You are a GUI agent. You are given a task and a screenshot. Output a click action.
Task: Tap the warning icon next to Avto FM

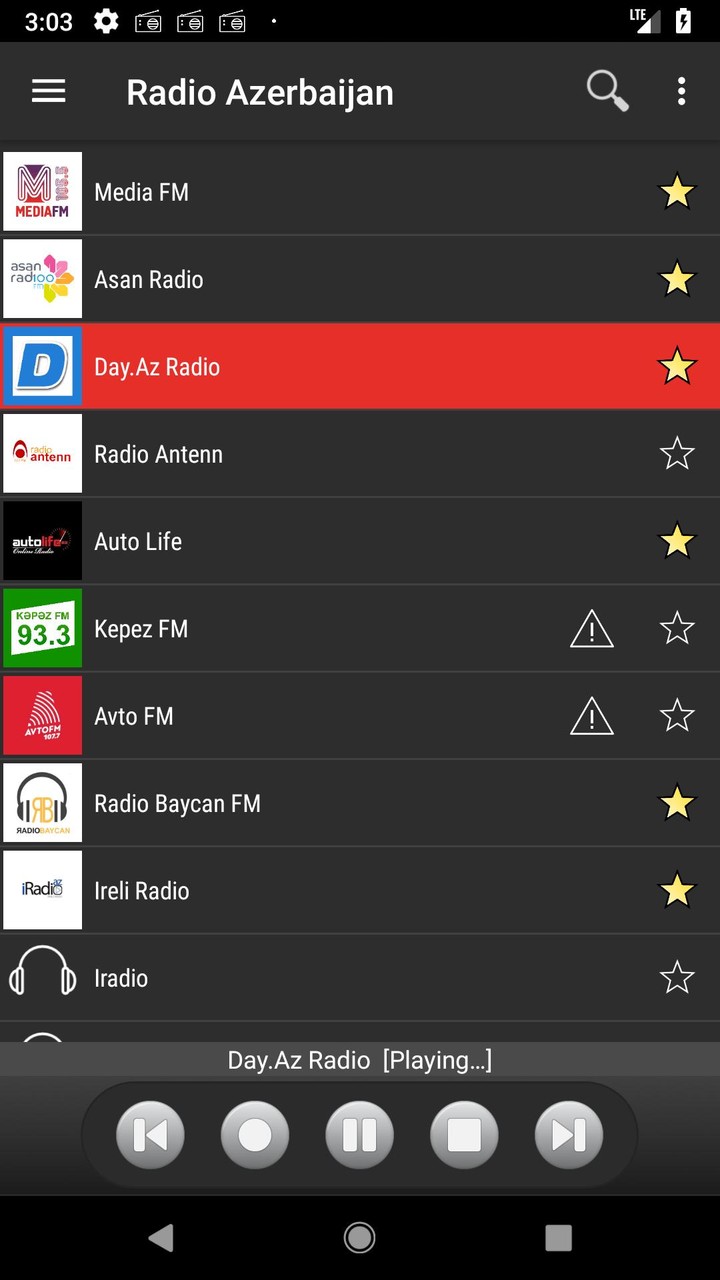coord(591,716)
